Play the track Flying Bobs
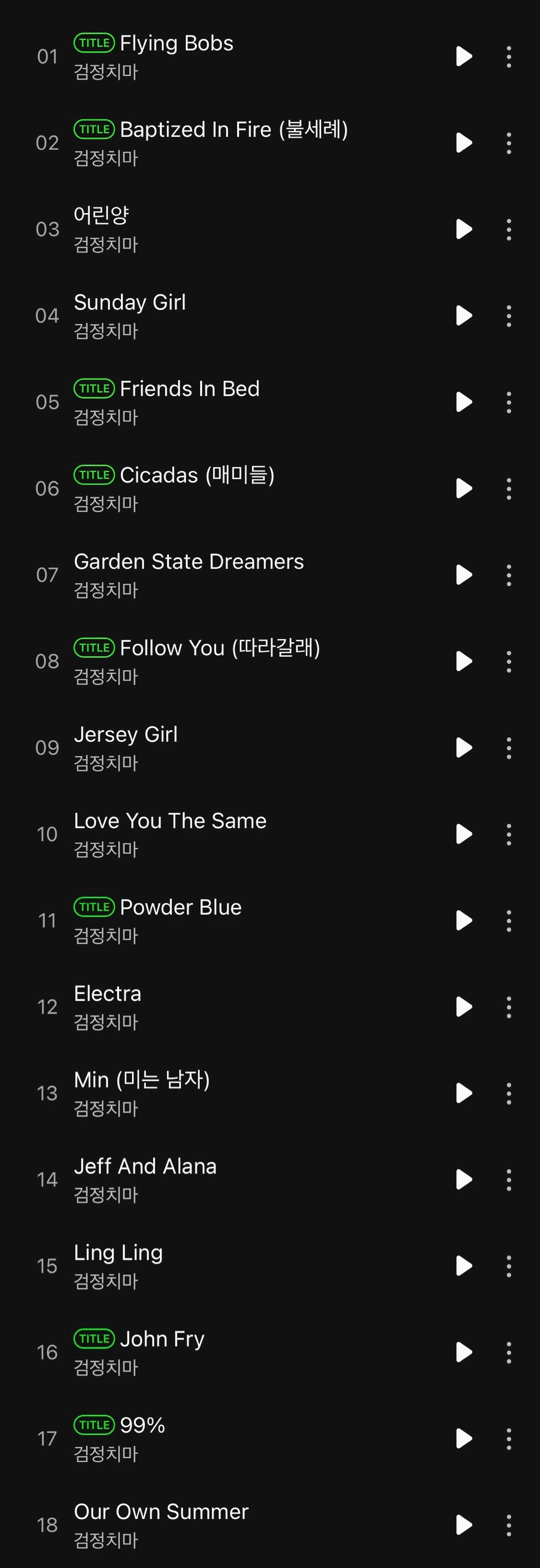The image size is (540, 1568). tap(464, 57)
